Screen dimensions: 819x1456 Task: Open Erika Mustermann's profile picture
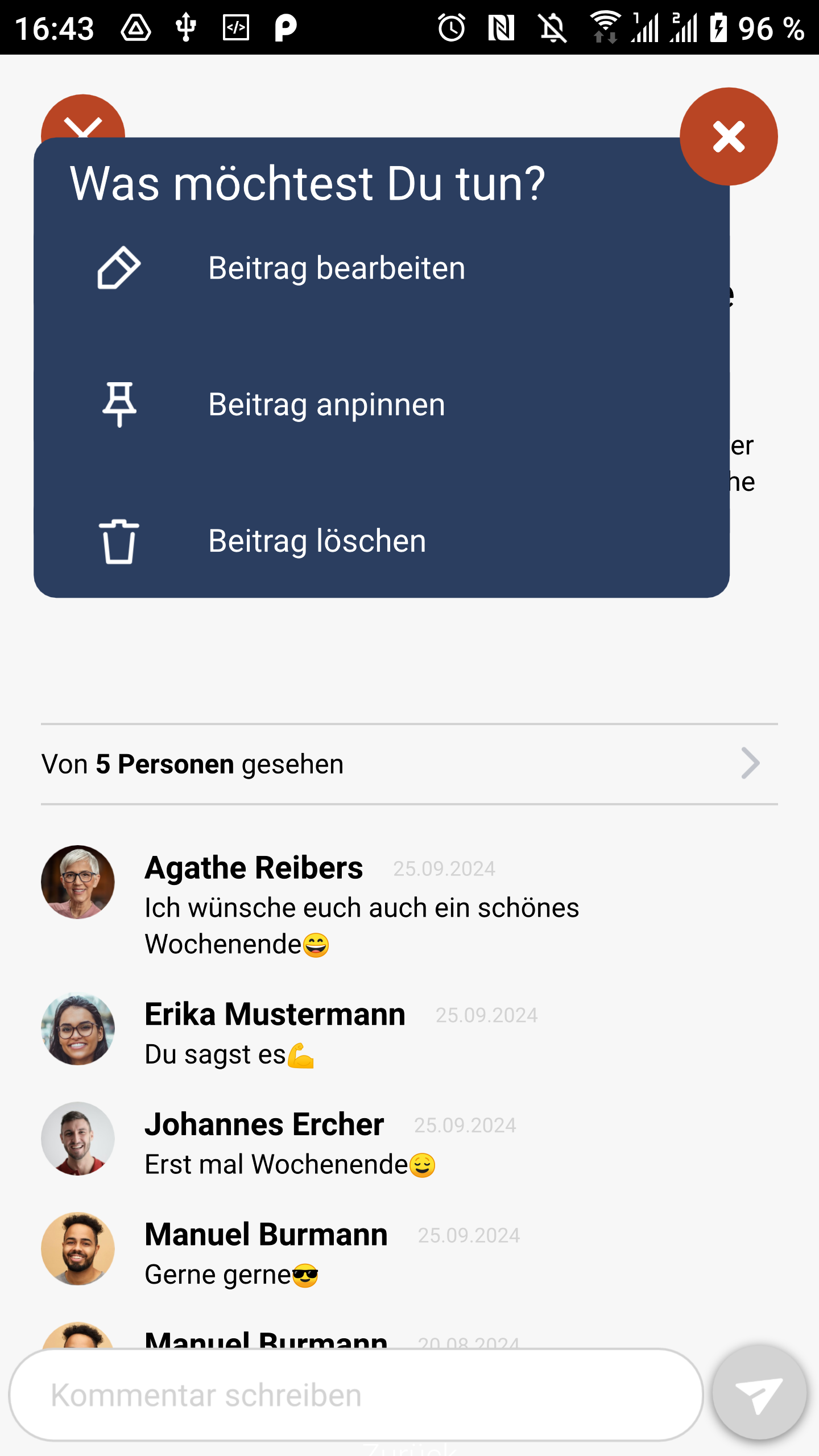point(78,1028)
